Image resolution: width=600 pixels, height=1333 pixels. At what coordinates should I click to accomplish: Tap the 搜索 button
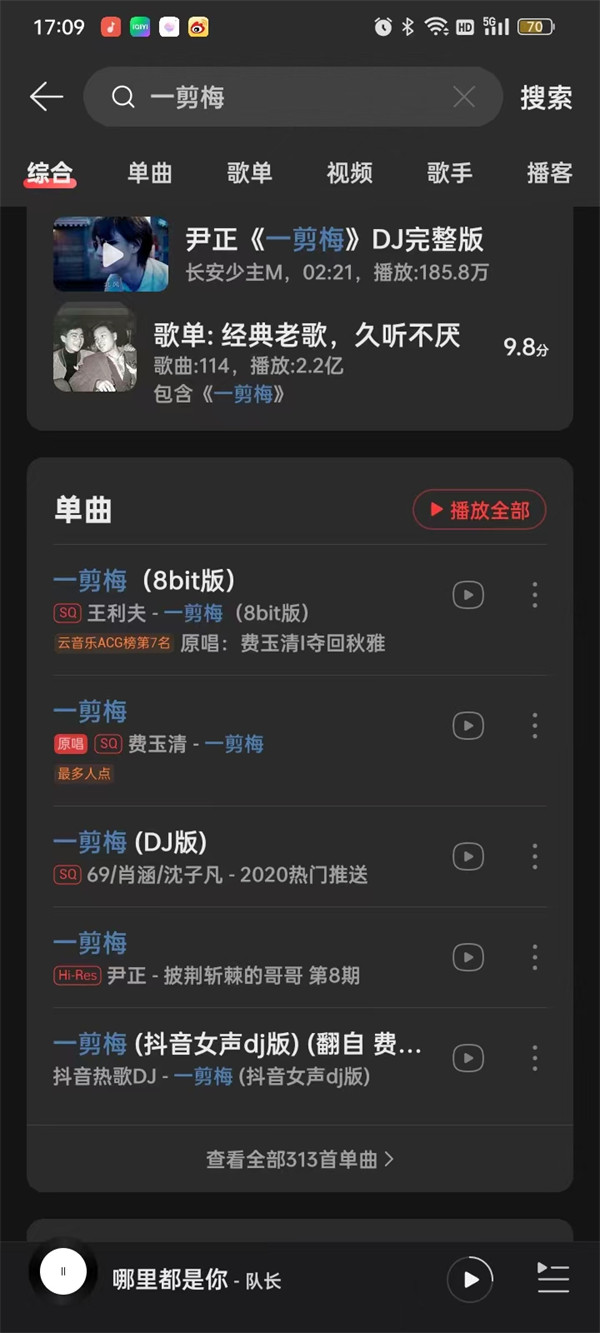coord(546,97)
